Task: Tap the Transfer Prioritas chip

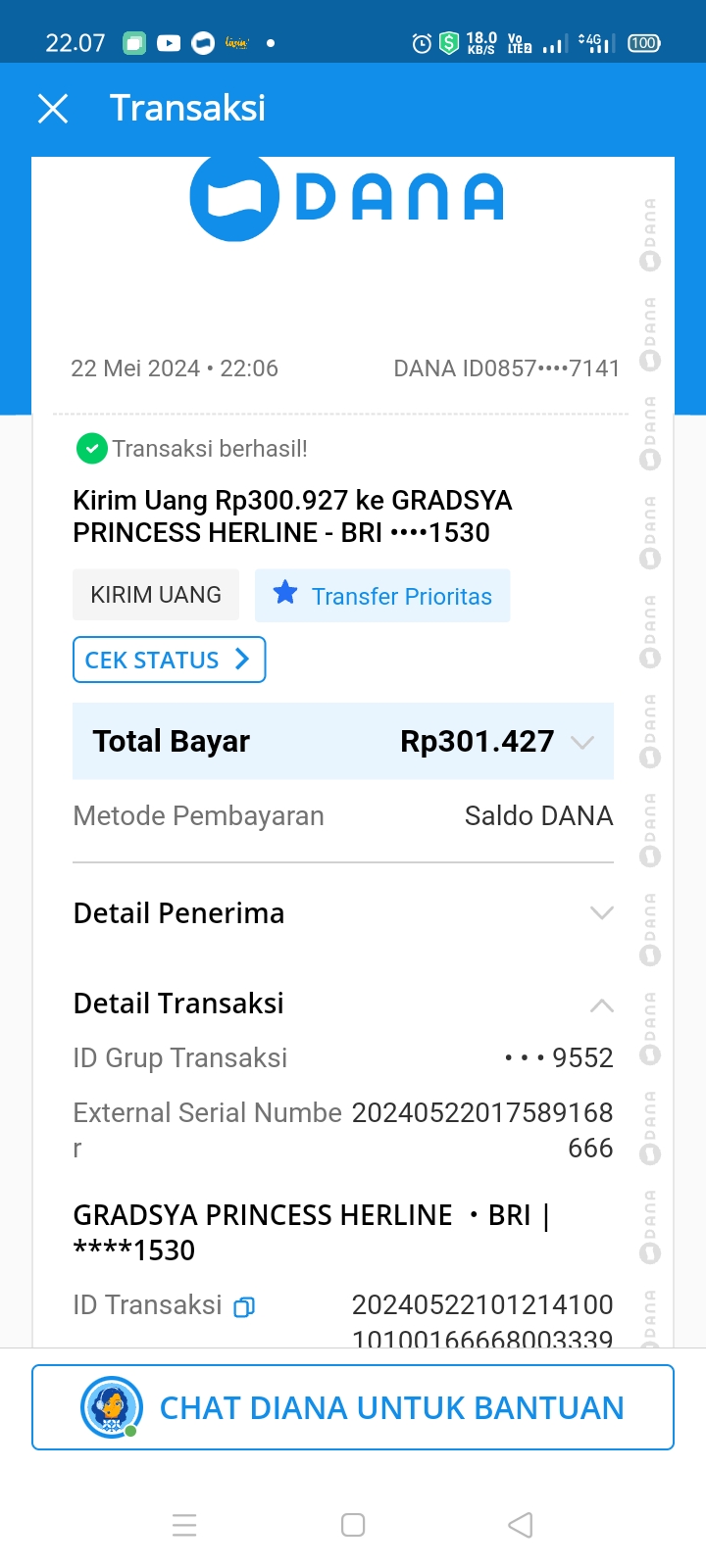Action: tap(382, 596)
